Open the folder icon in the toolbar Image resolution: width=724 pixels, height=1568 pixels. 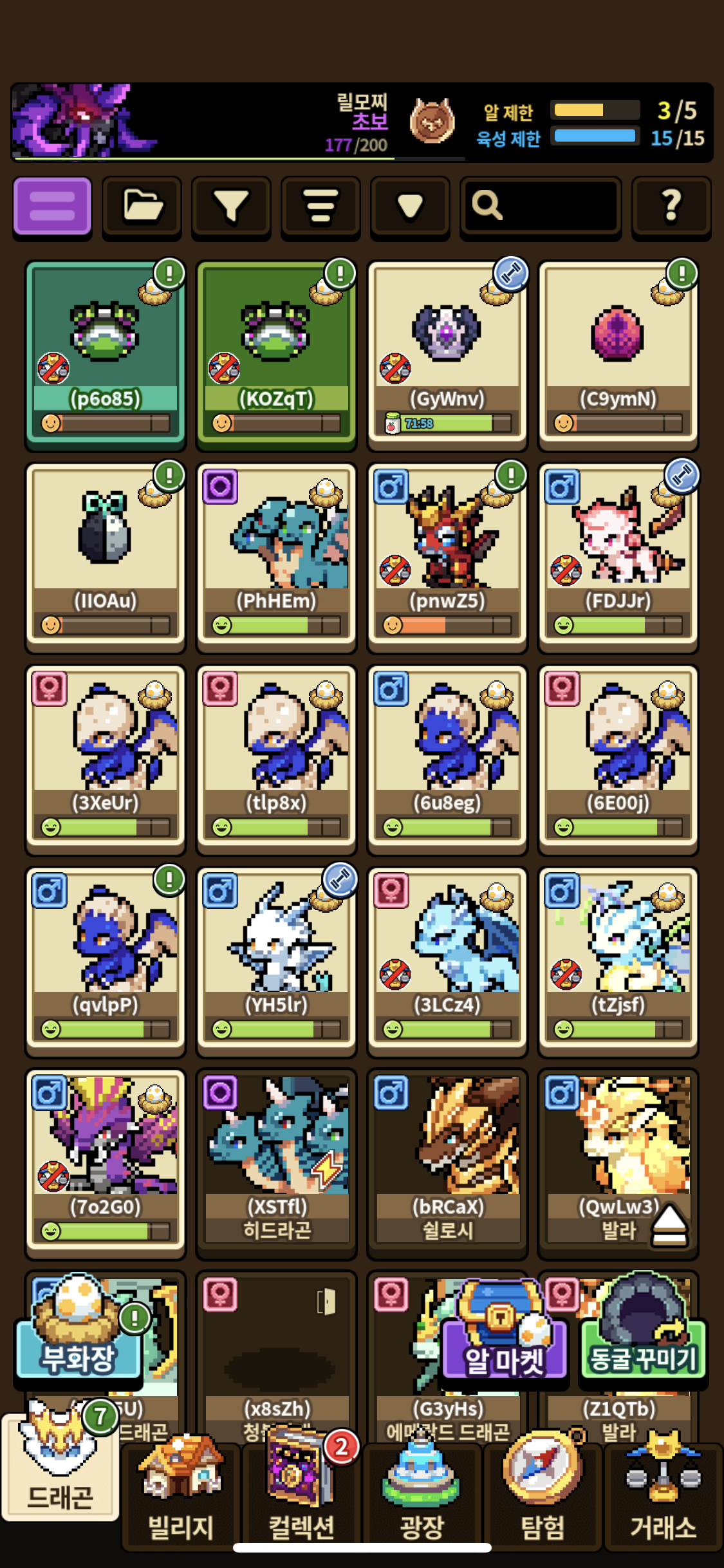point(142,207)
